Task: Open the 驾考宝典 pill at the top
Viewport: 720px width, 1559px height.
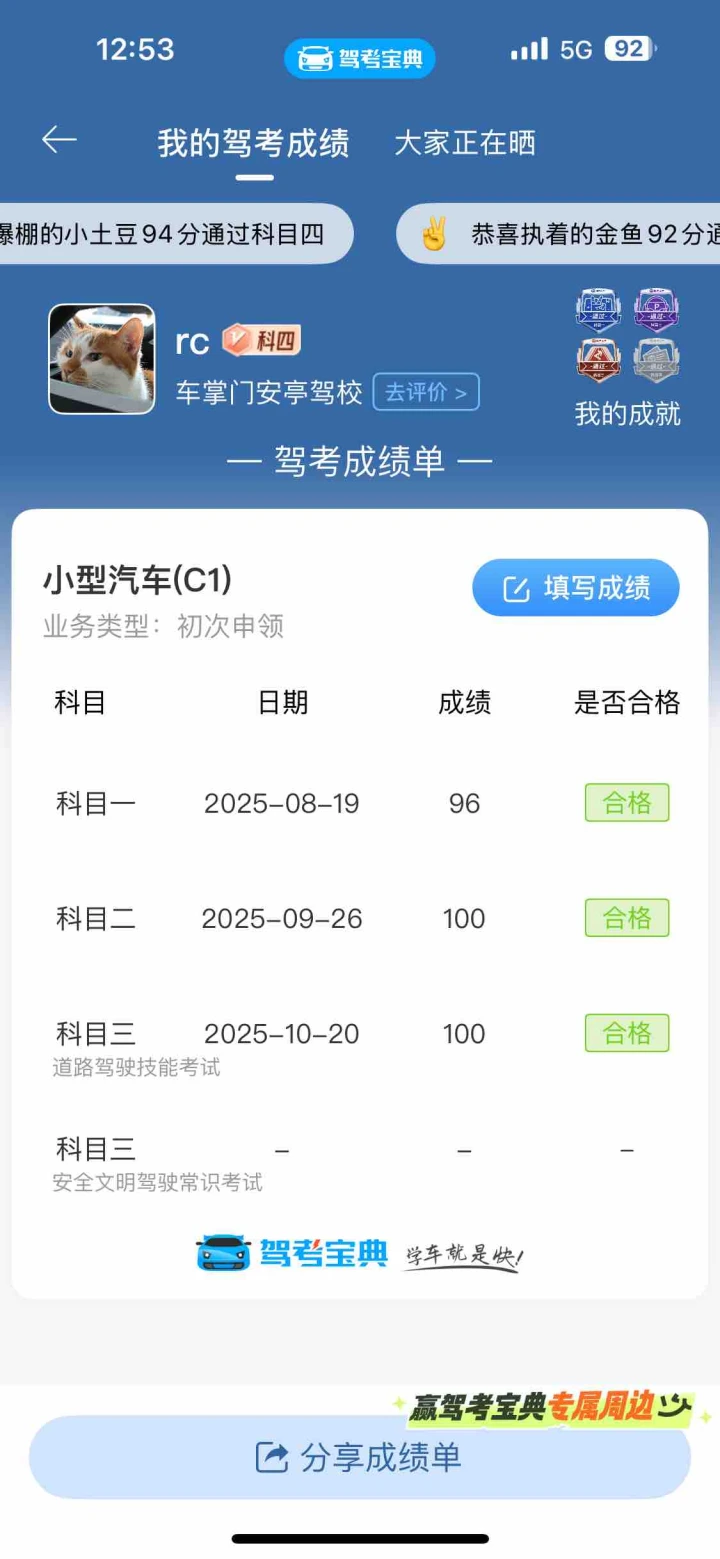Action: pos(360,59)
